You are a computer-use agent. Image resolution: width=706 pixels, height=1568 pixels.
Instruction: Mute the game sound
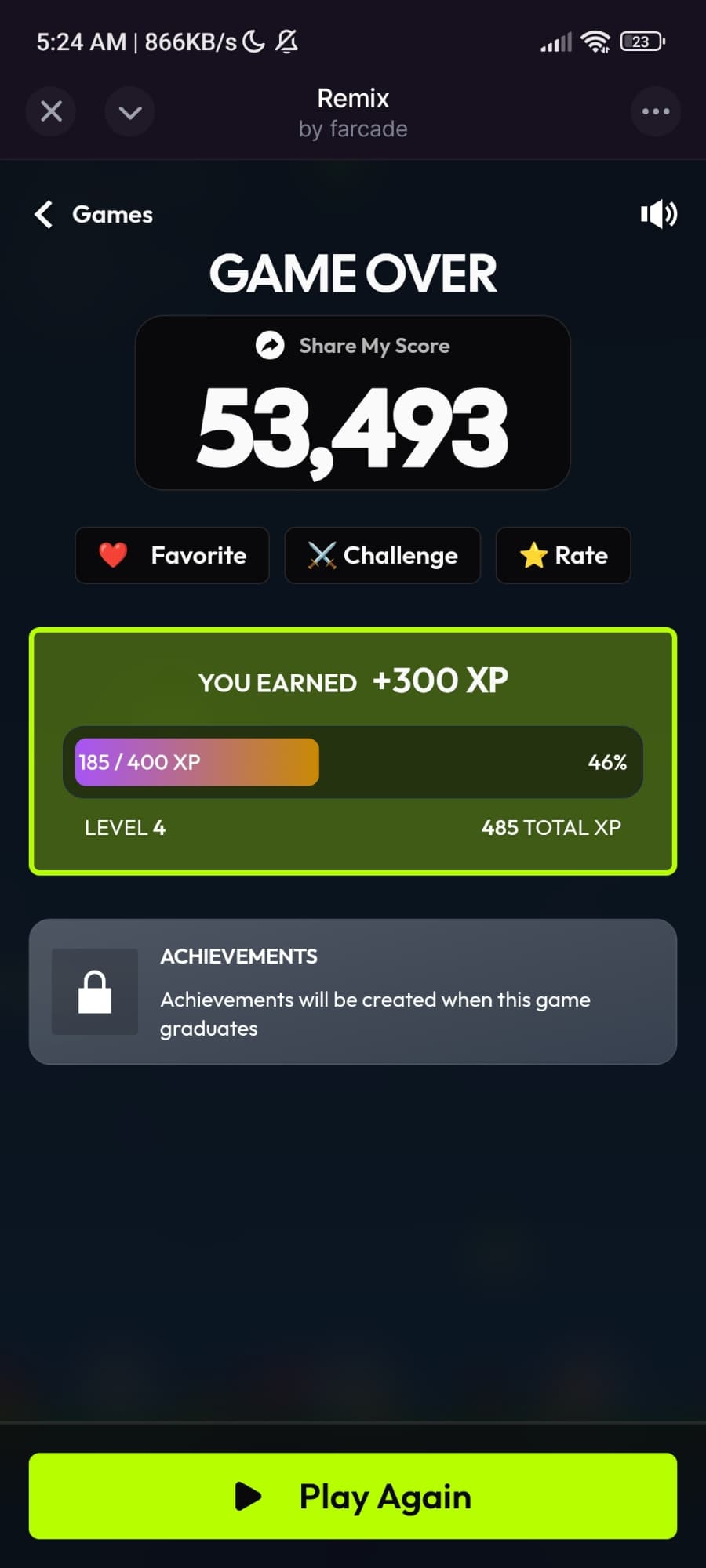click(658, 214)
